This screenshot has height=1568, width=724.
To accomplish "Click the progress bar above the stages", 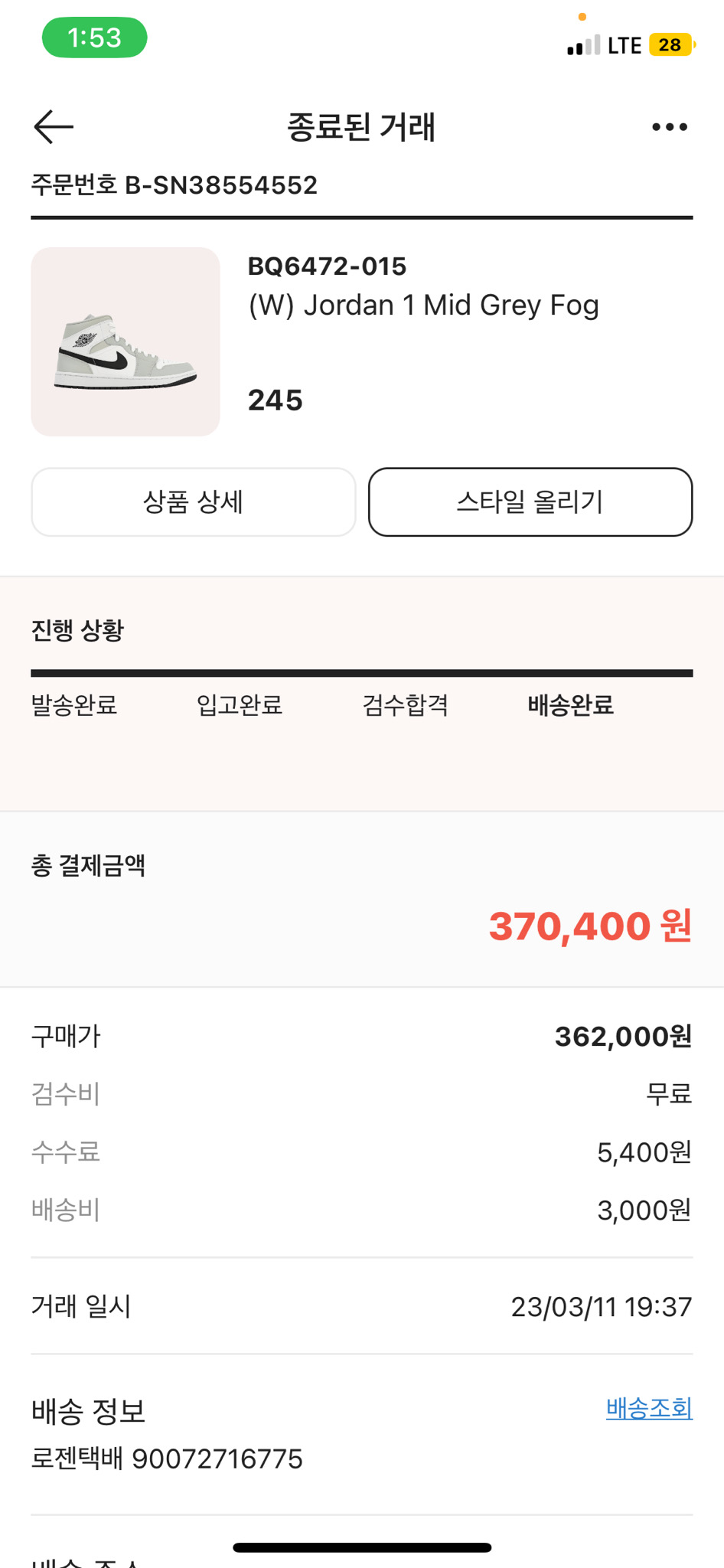I will [x=362, y=673].
